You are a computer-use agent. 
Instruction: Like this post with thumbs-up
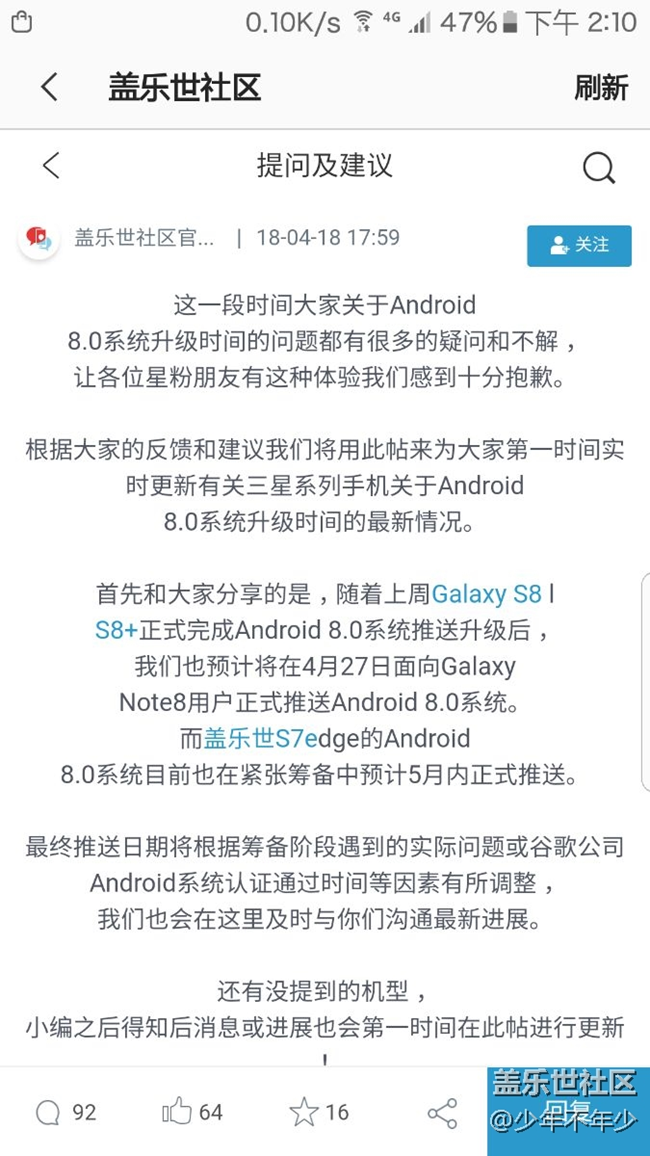(x=193, y=1112)
